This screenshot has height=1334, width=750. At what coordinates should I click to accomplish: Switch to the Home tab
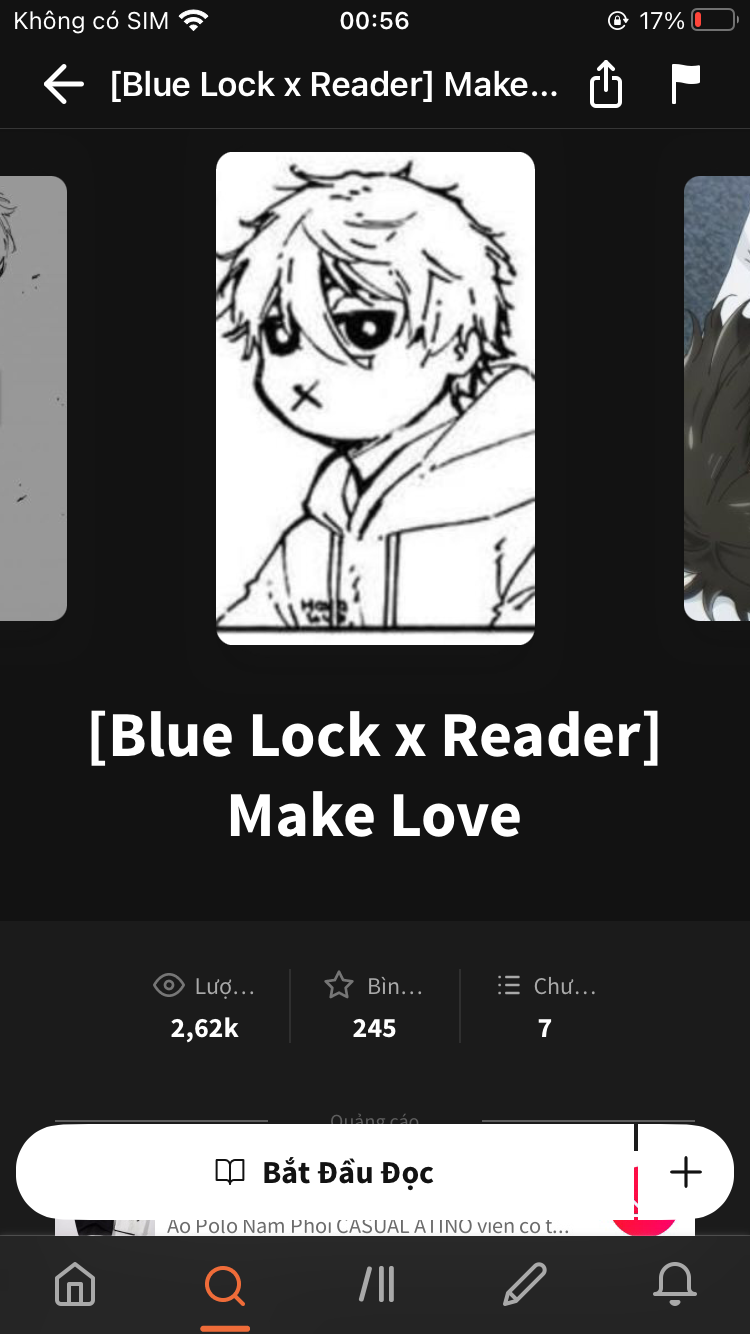point(75,1284)
